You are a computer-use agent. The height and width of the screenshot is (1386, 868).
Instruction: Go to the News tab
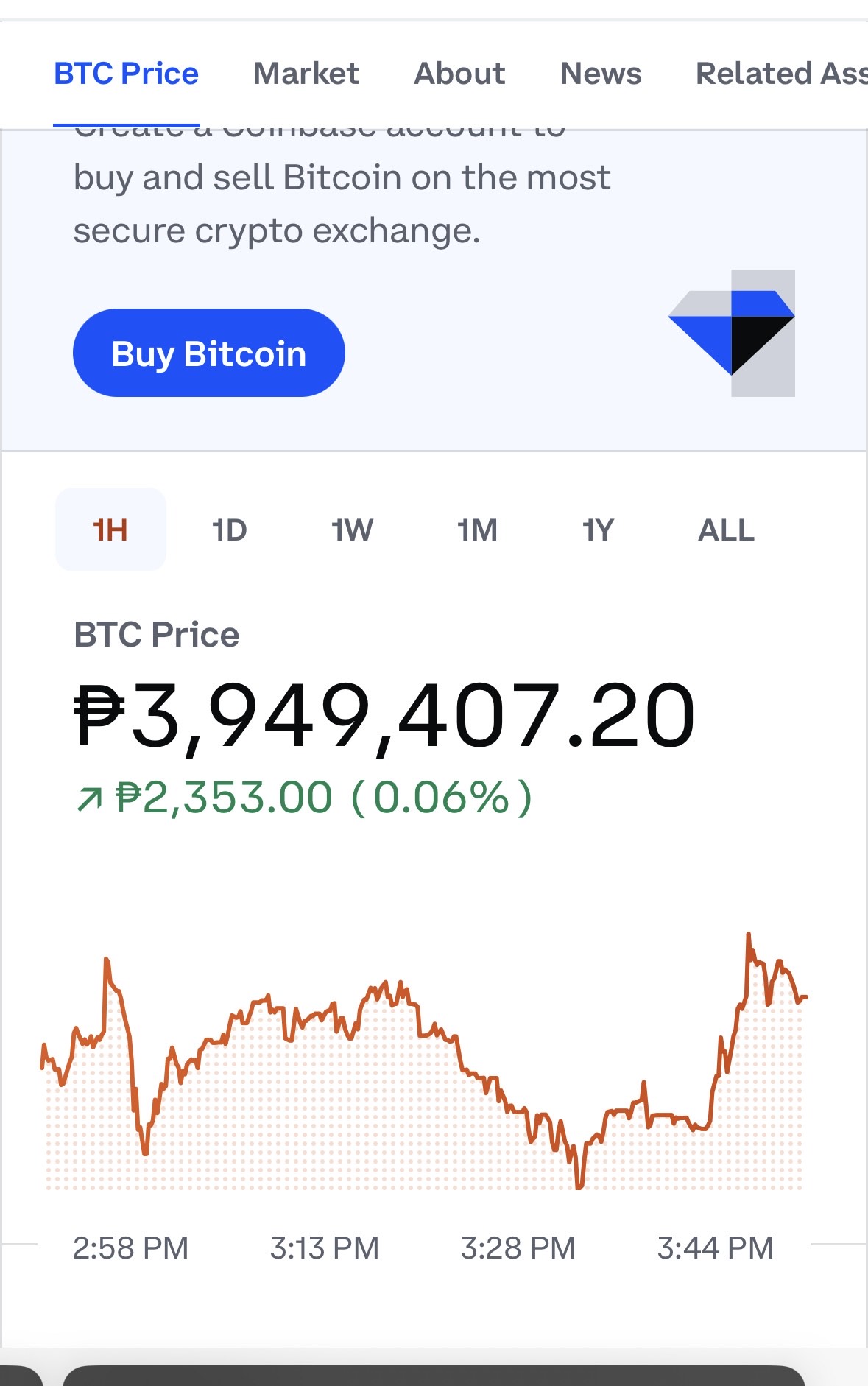tap(600, 73)
